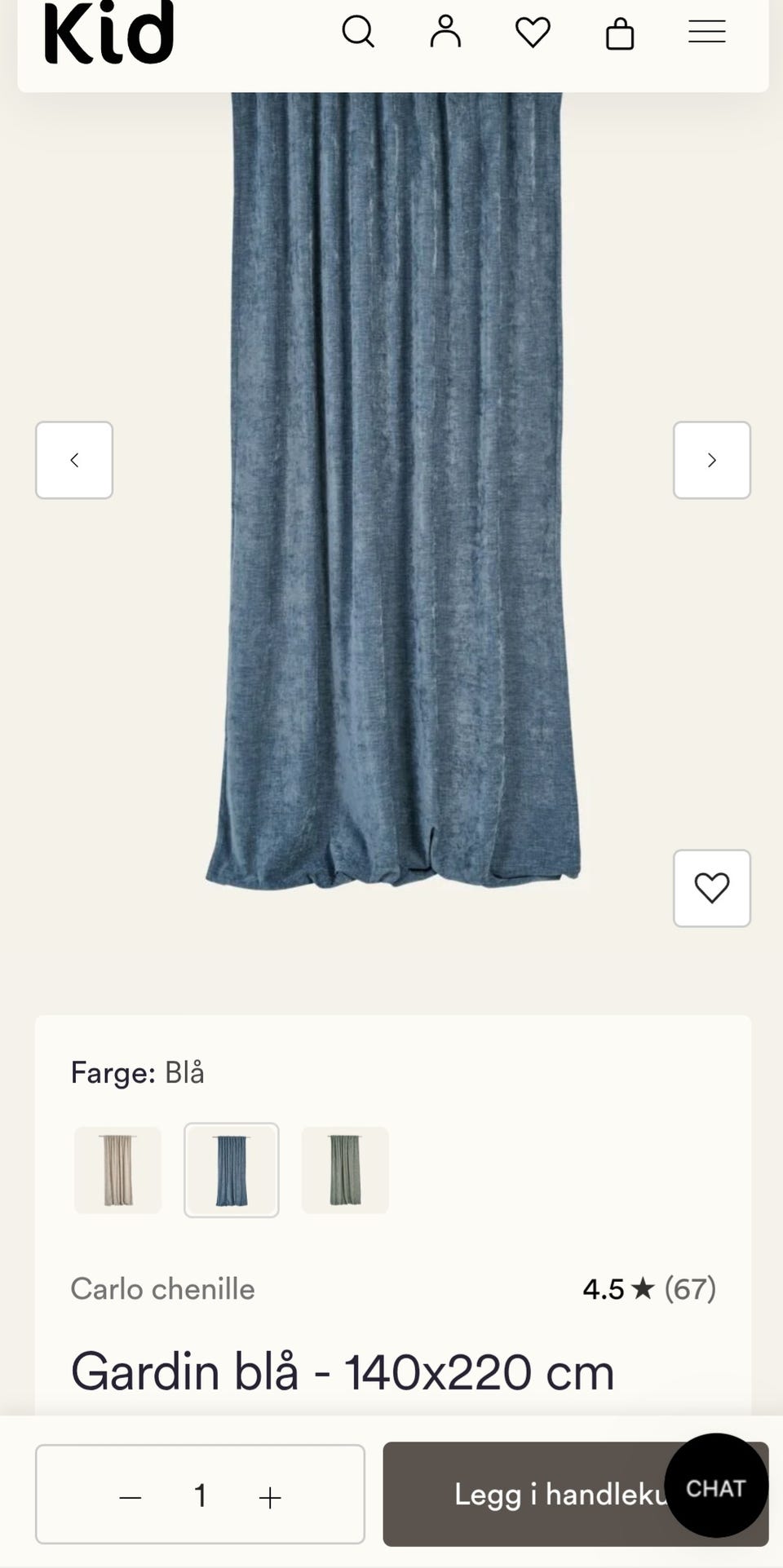Open the shopping bag

tap(620, 33)
